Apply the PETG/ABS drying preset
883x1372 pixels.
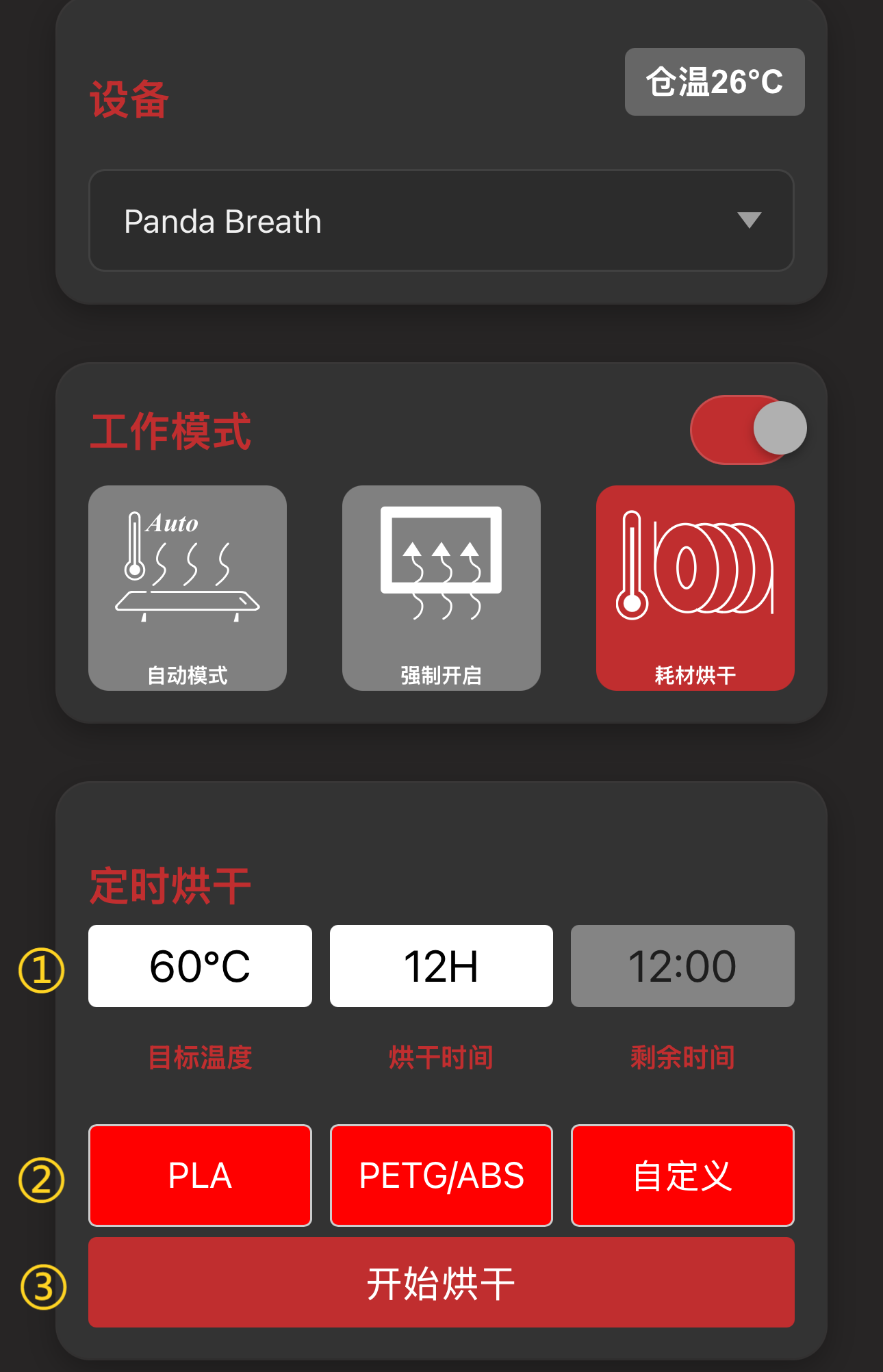point(441,1175)
